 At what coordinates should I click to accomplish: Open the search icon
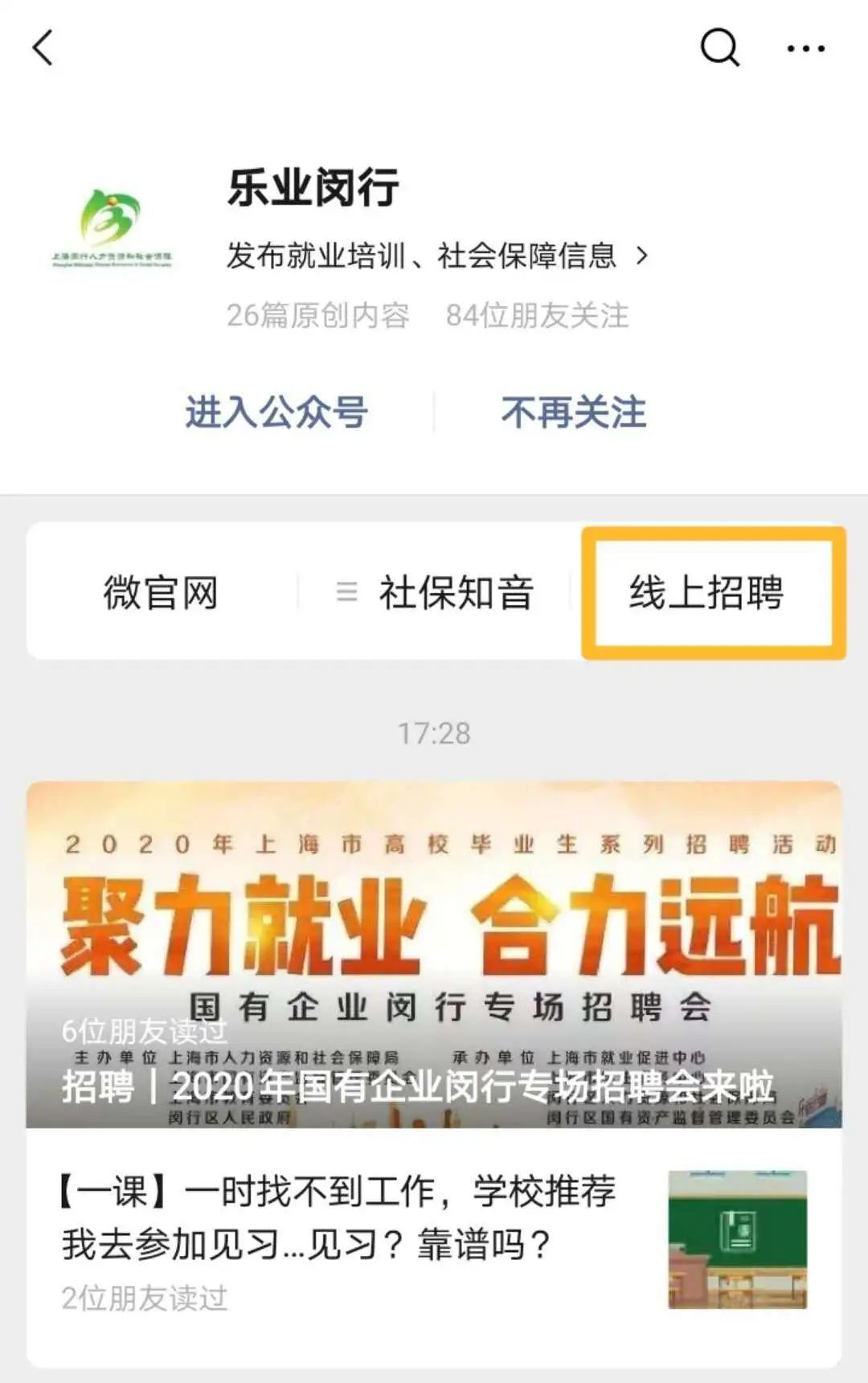(x=719, y=47)
